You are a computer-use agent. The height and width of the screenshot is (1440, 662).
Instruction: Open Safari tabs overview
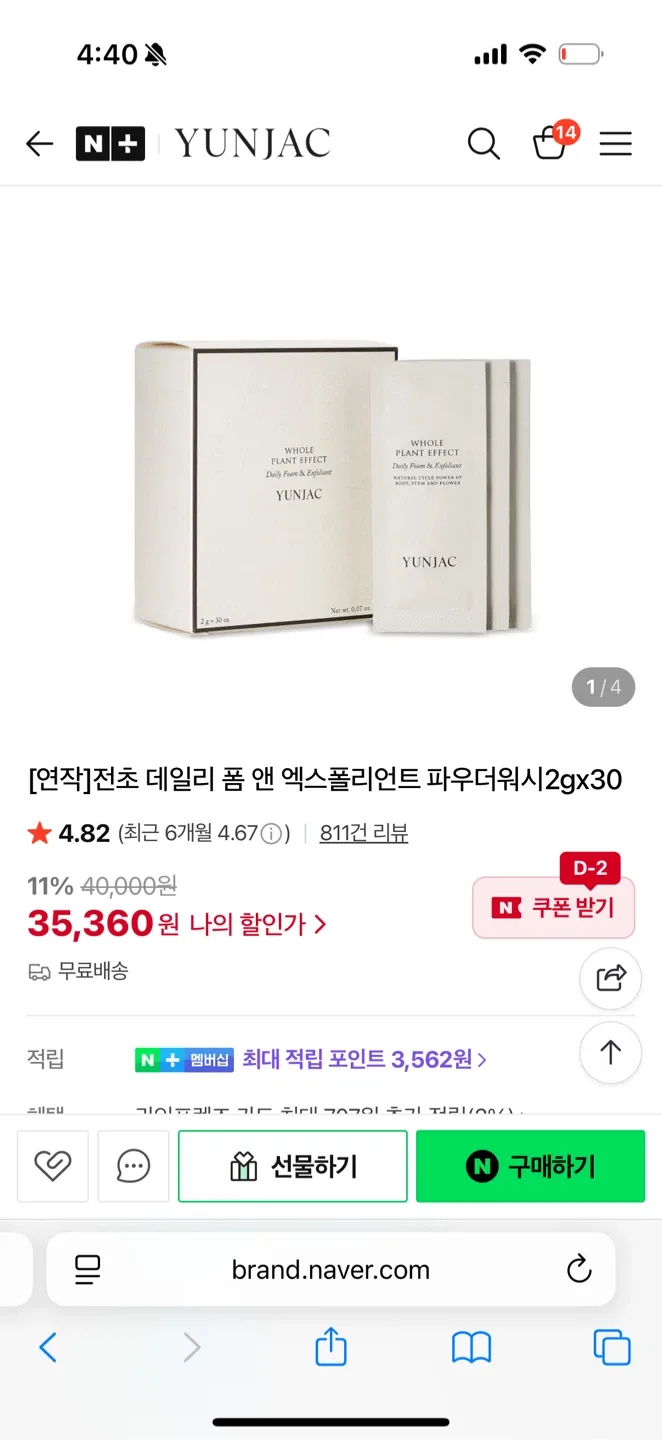pos(611,1348)
